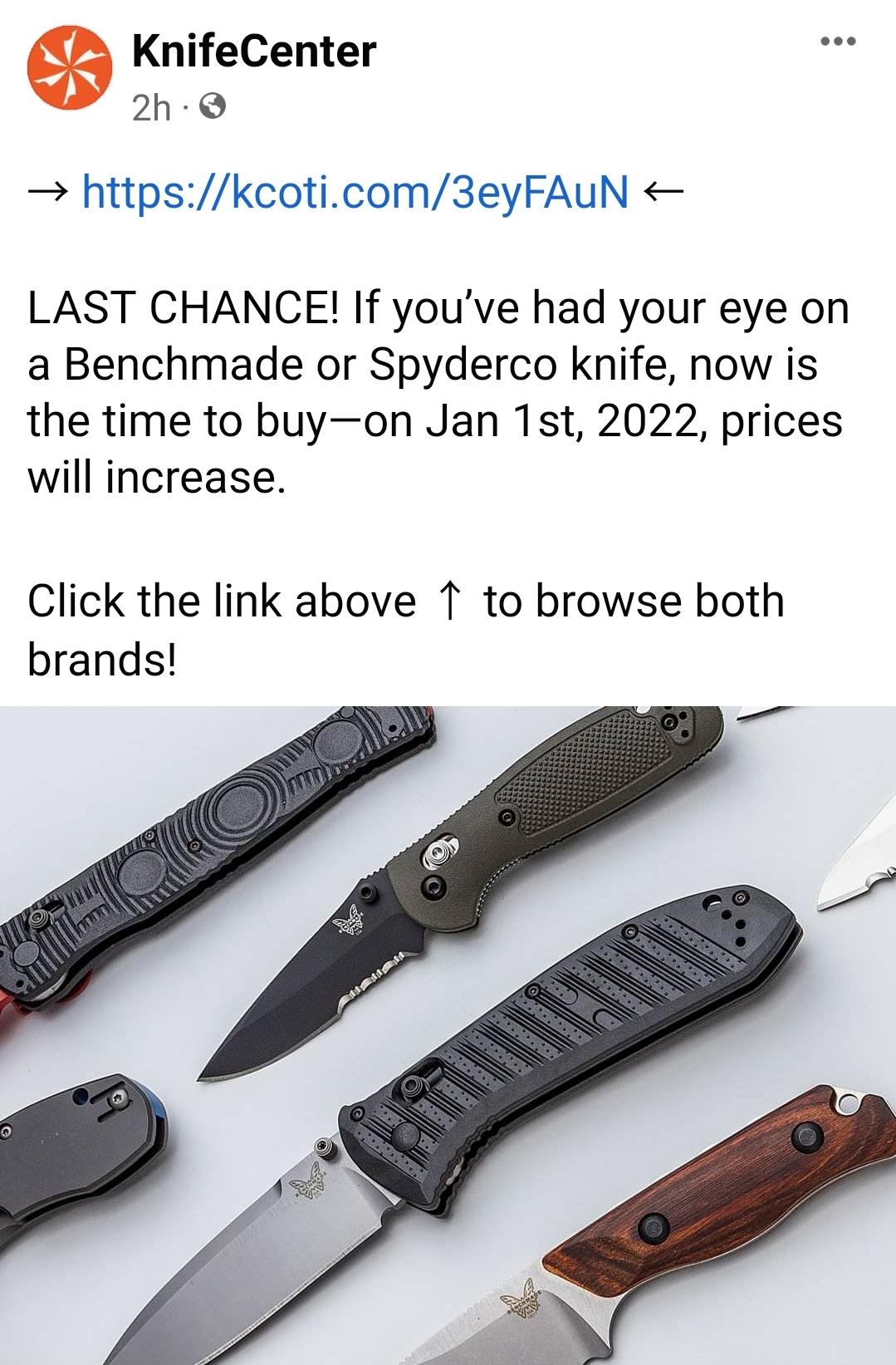The height and width of the screenshot is (1365, 896).
Task: Open the knives photo in the post
Action: pos(448,1034)
